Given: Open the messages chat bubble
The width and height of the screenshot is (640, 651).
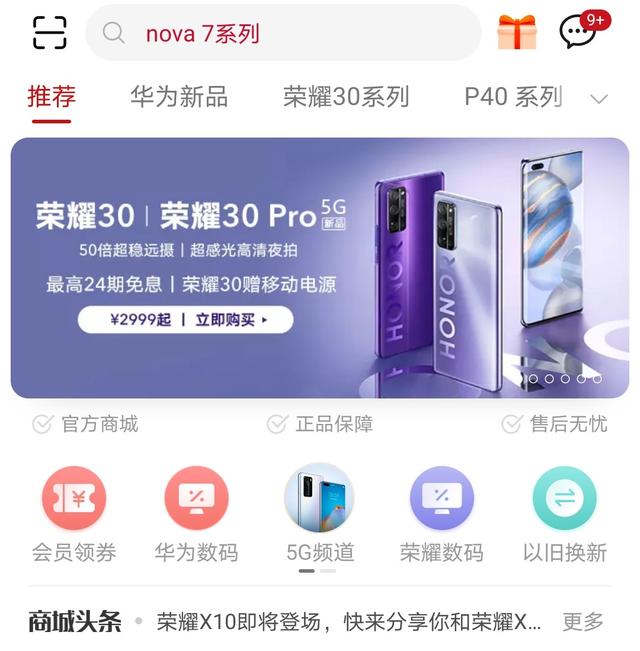Looking at the screenshot, I should pos(578,33).
